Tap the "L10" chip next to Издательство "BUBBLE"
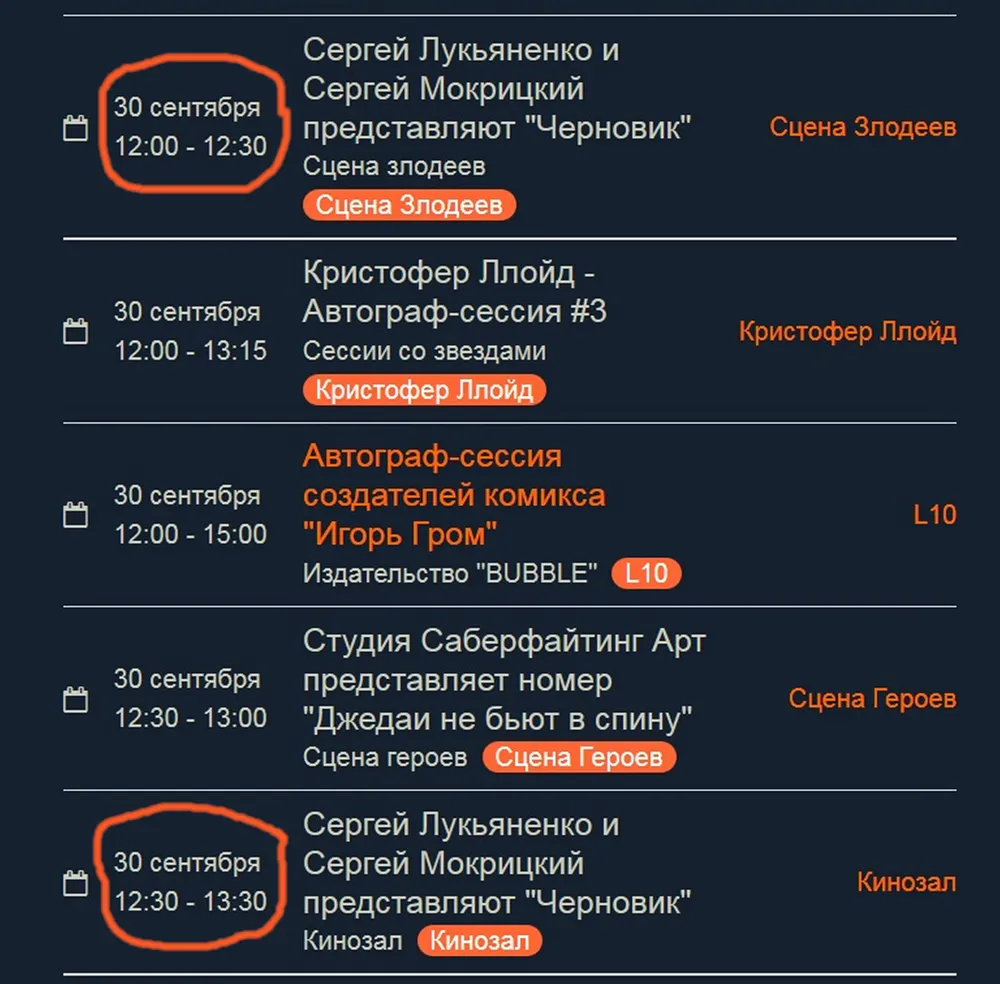The width and height of the screenshot is (1000, 984). (646, 574)
